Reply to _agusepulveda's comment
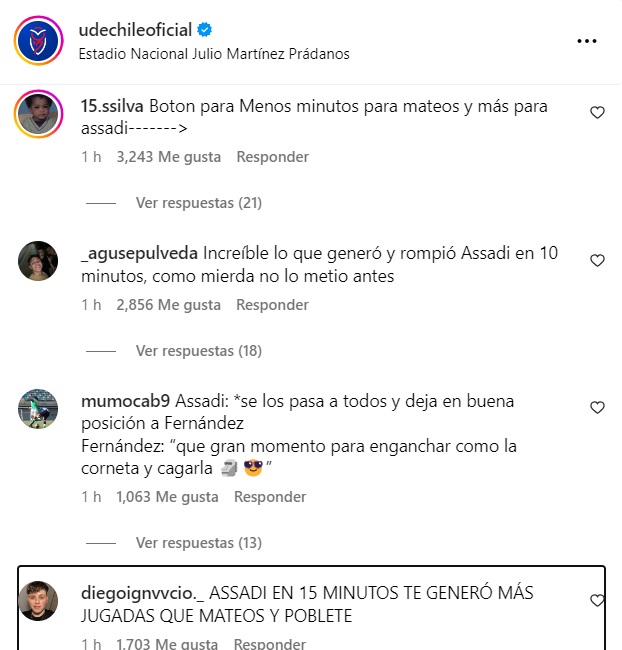 (272, 305)
